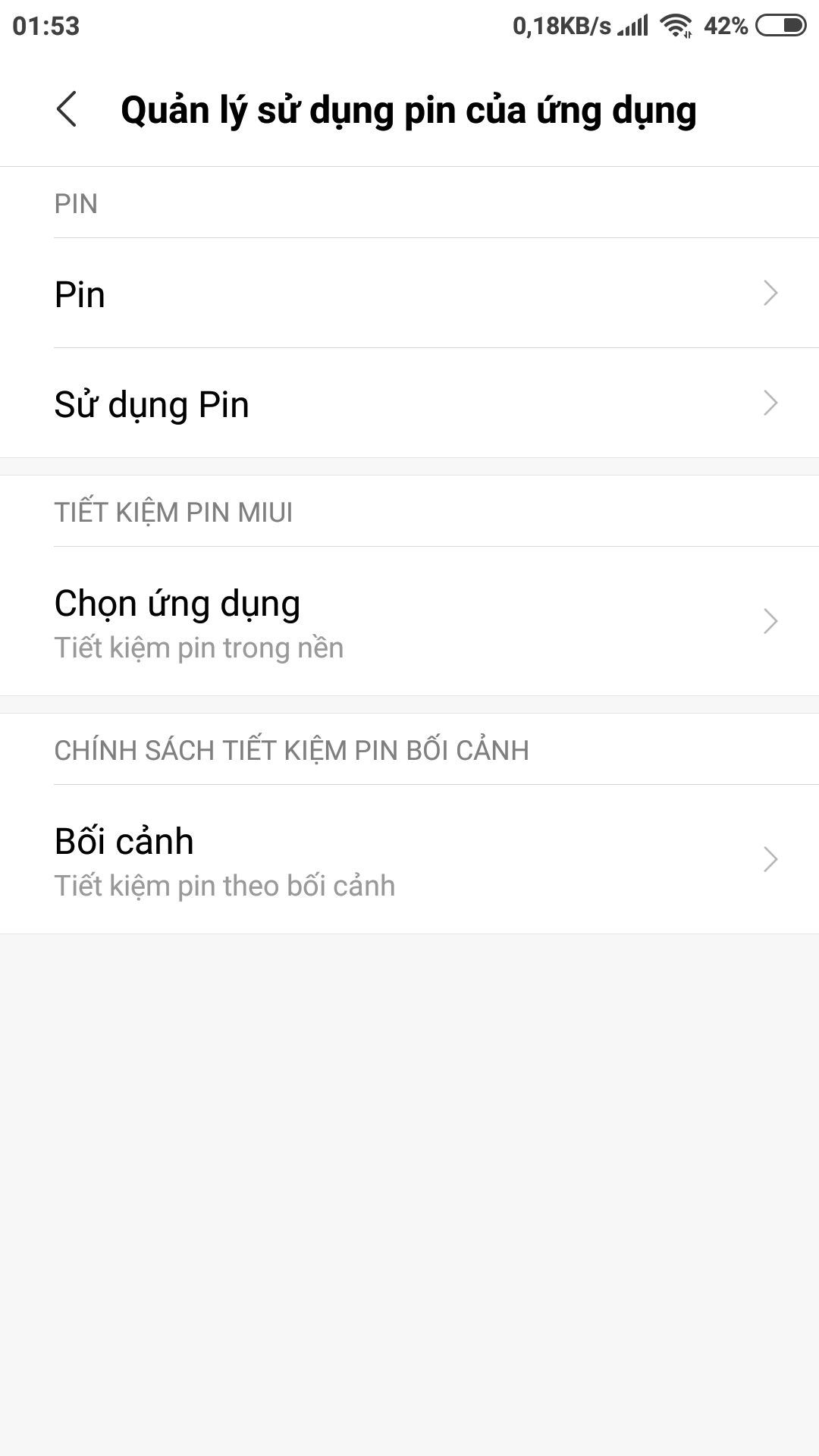Open the Pin settings row
This screenshot has width=819, height=1456.
[409, 293]
